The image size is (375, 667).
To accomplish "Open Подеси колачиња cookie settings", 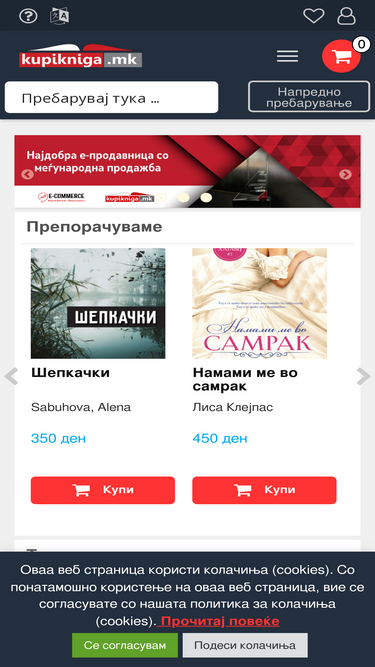I will pos(245,645).
